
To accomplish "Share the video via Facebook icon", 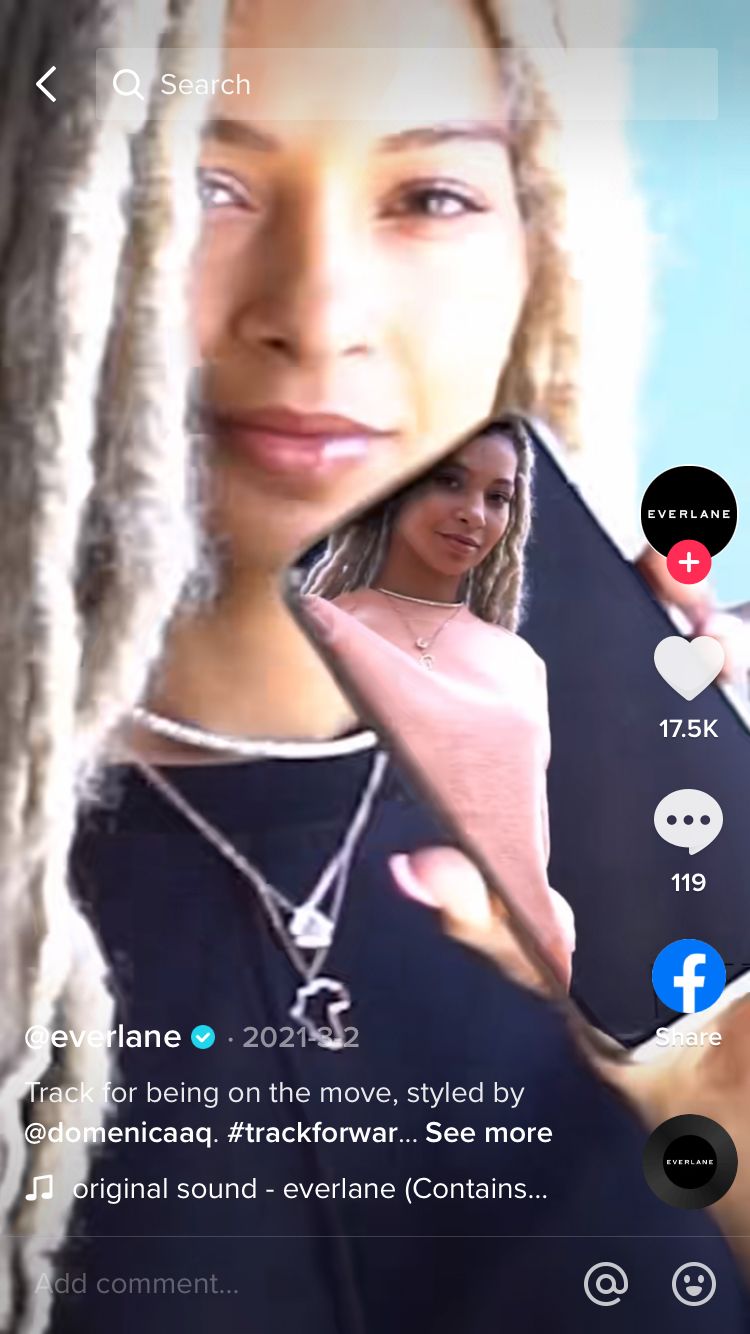I will click(688, 976).
